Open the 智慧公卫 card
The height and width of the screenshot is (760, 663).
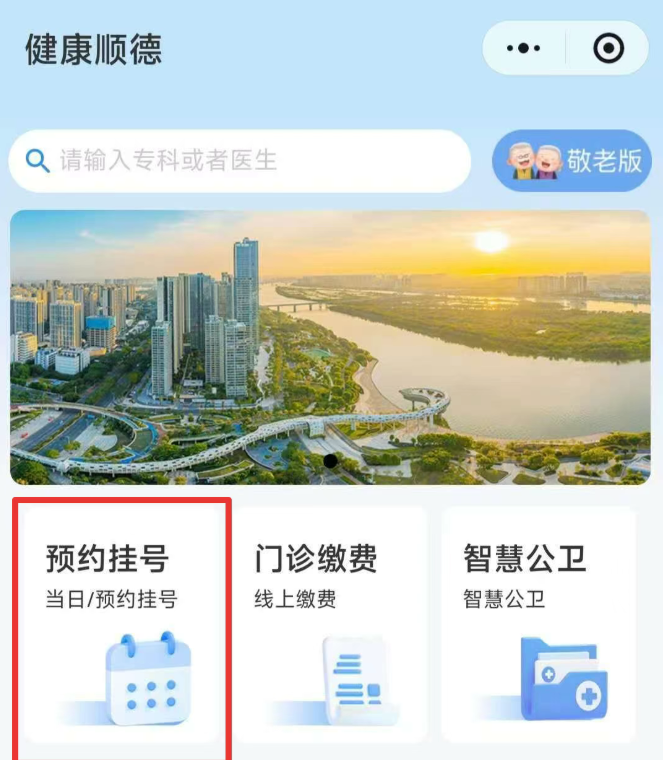coord(538,625)
